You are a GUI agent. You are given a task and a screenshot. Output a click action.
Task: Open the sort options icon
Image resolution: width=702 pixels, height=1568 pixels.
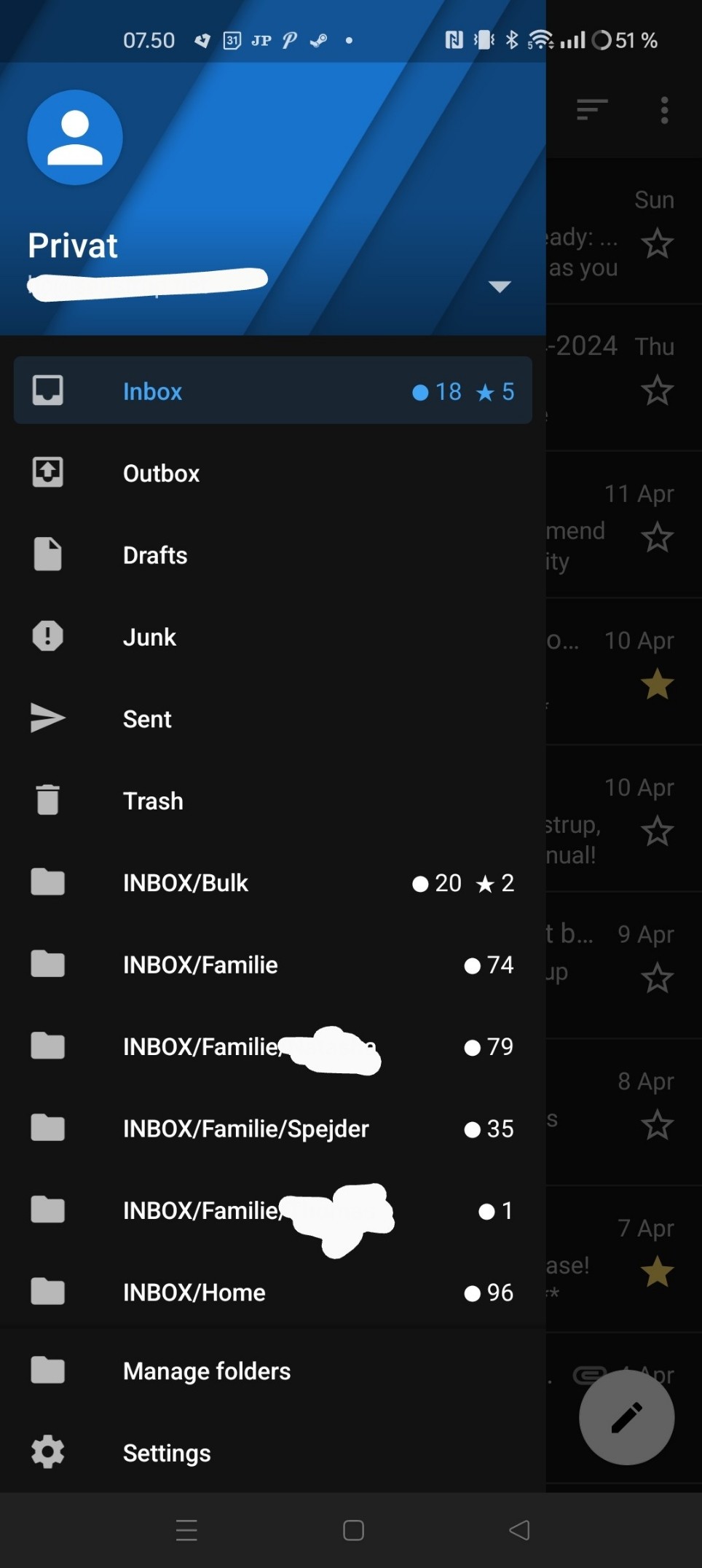click(x=592, y=110)
